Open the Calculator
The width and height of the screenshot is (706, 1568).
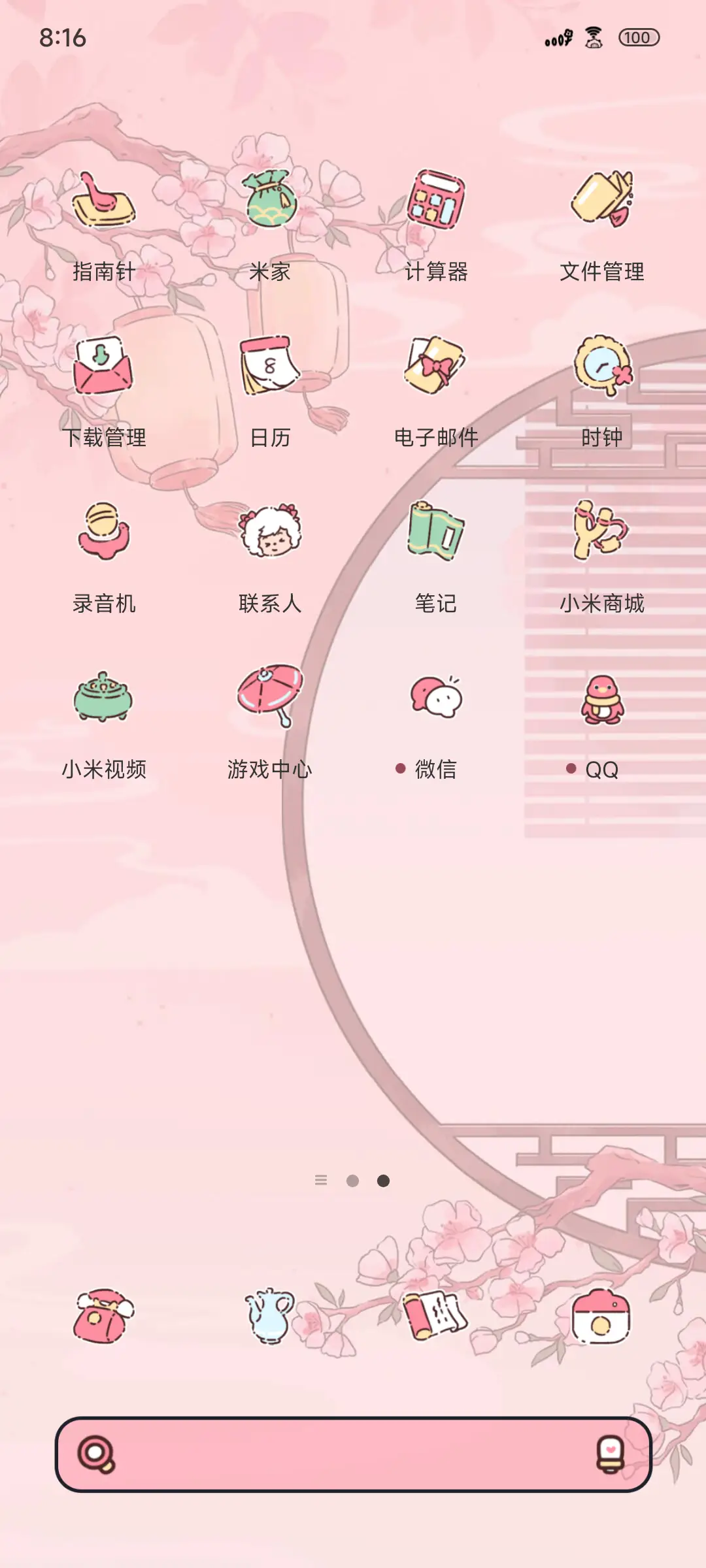pos(435,203)
